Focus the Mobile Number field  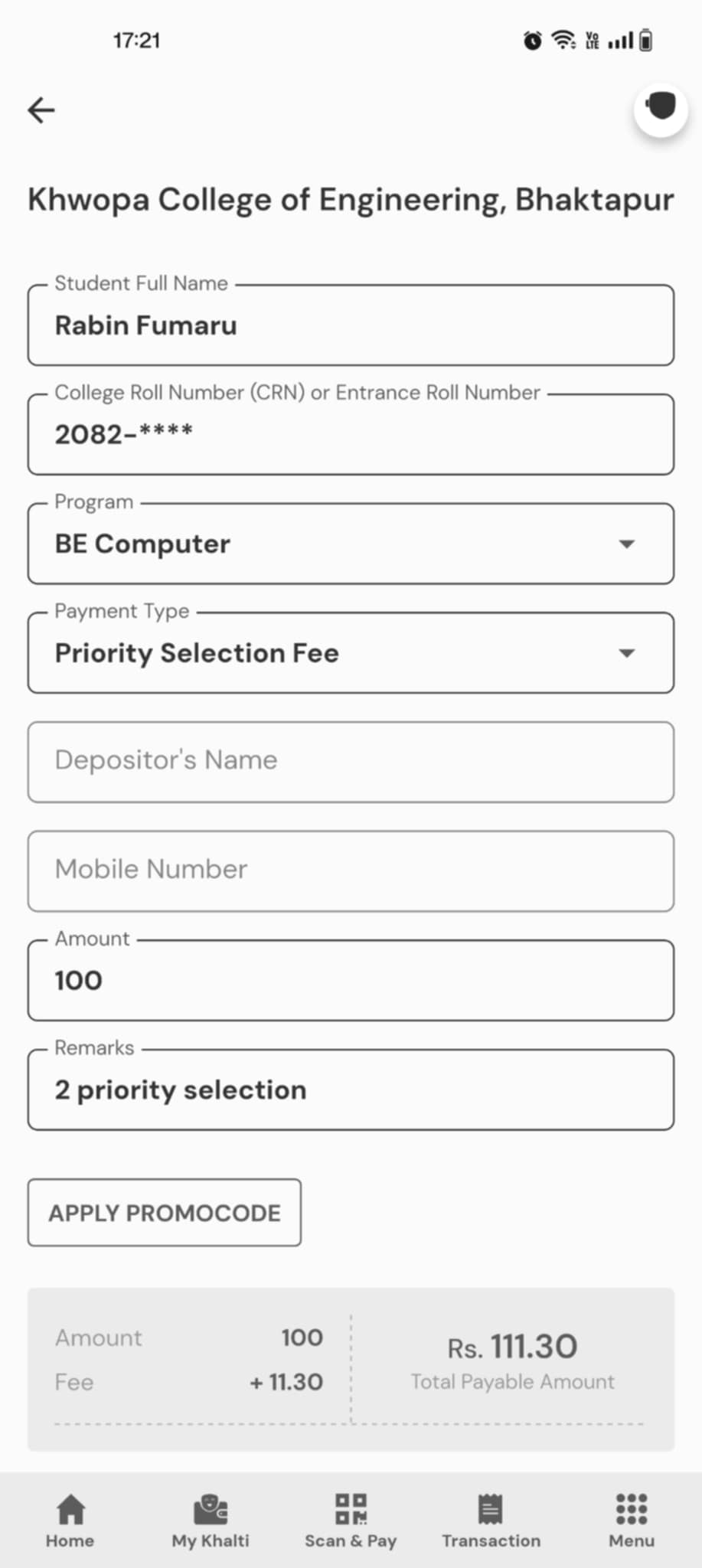pos(351,871)
